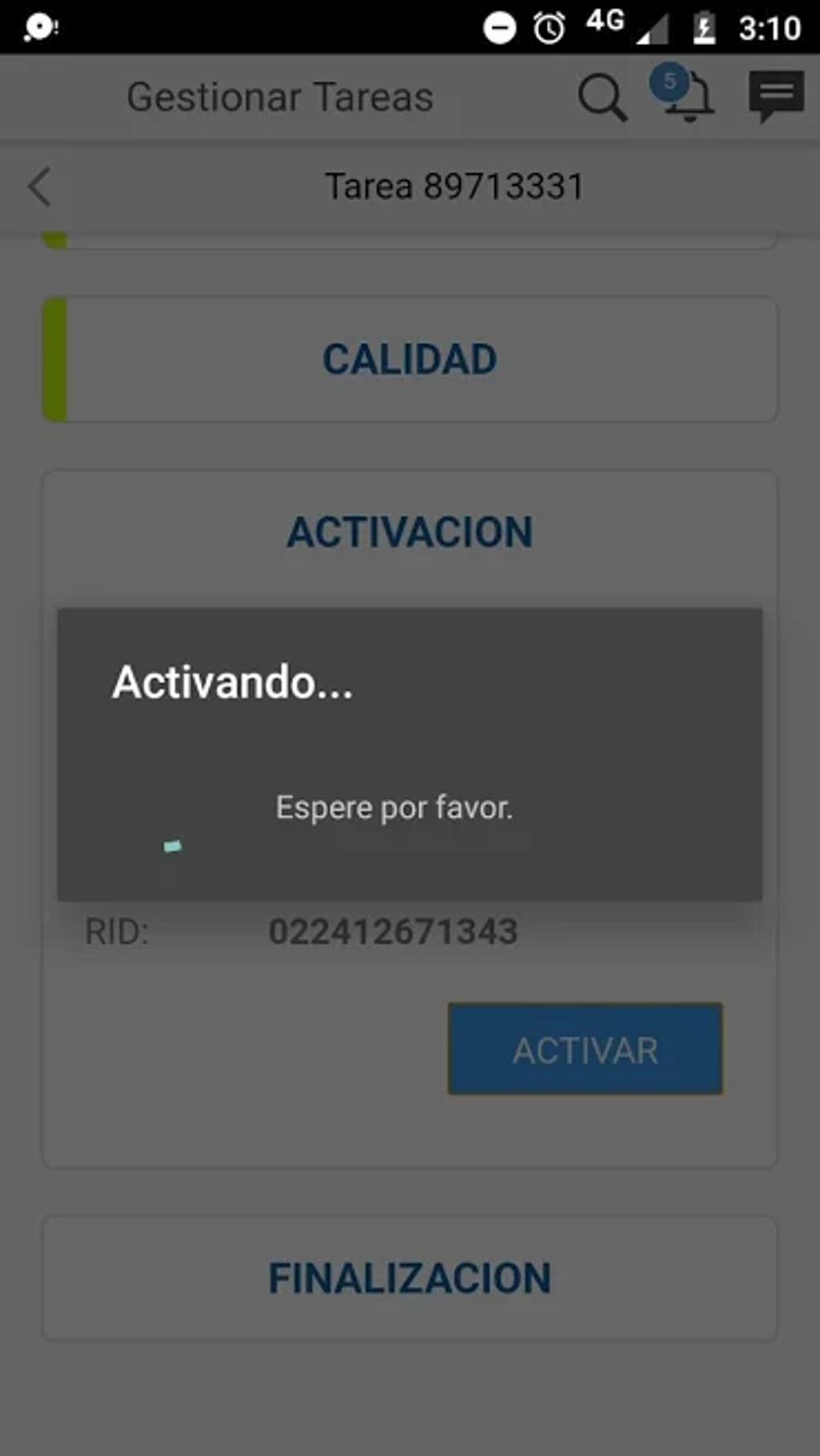820x1456 pixels.
Task: Tap the green bar beside CALIDAD
Action: (x=55, y=359)
